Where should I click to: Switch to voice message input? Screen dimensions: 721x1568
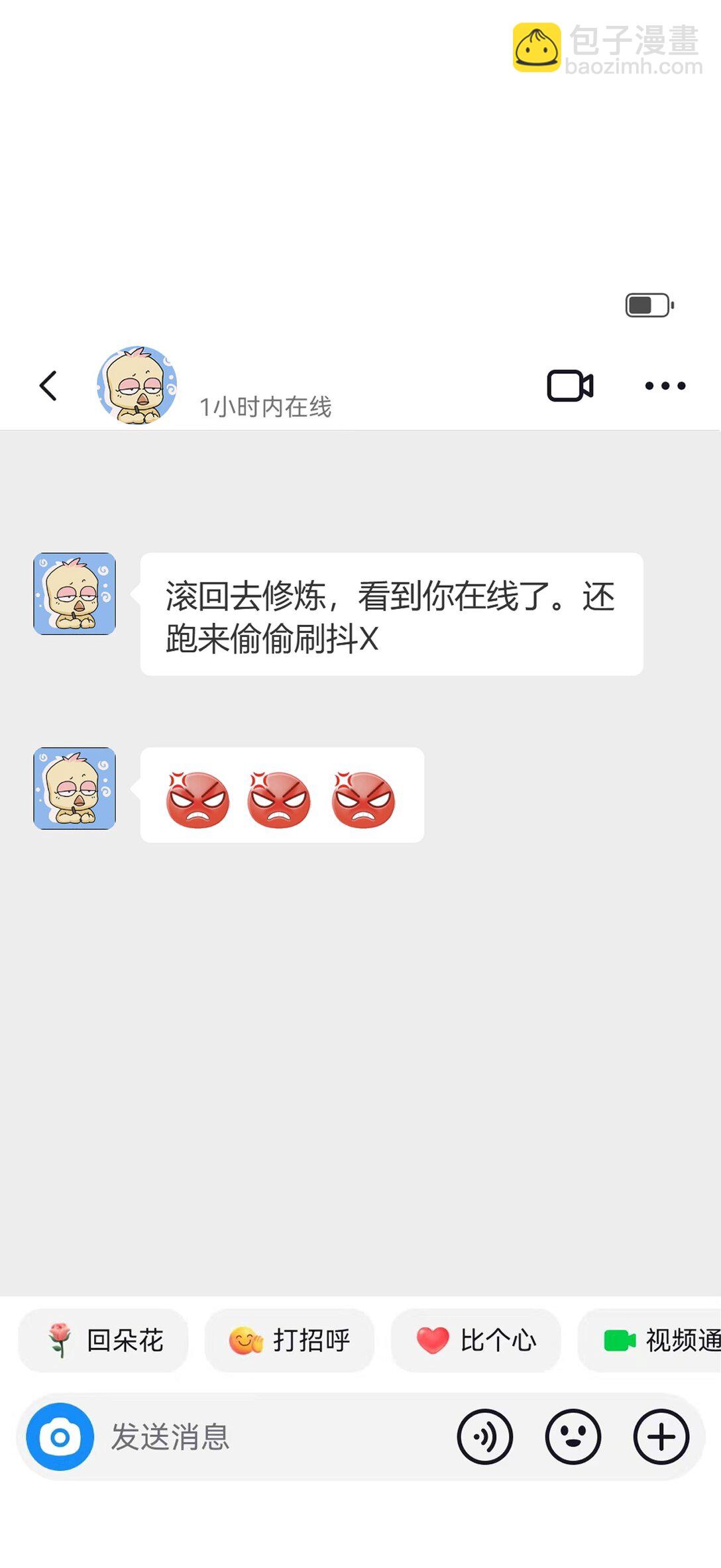[x=484, y=1437]
